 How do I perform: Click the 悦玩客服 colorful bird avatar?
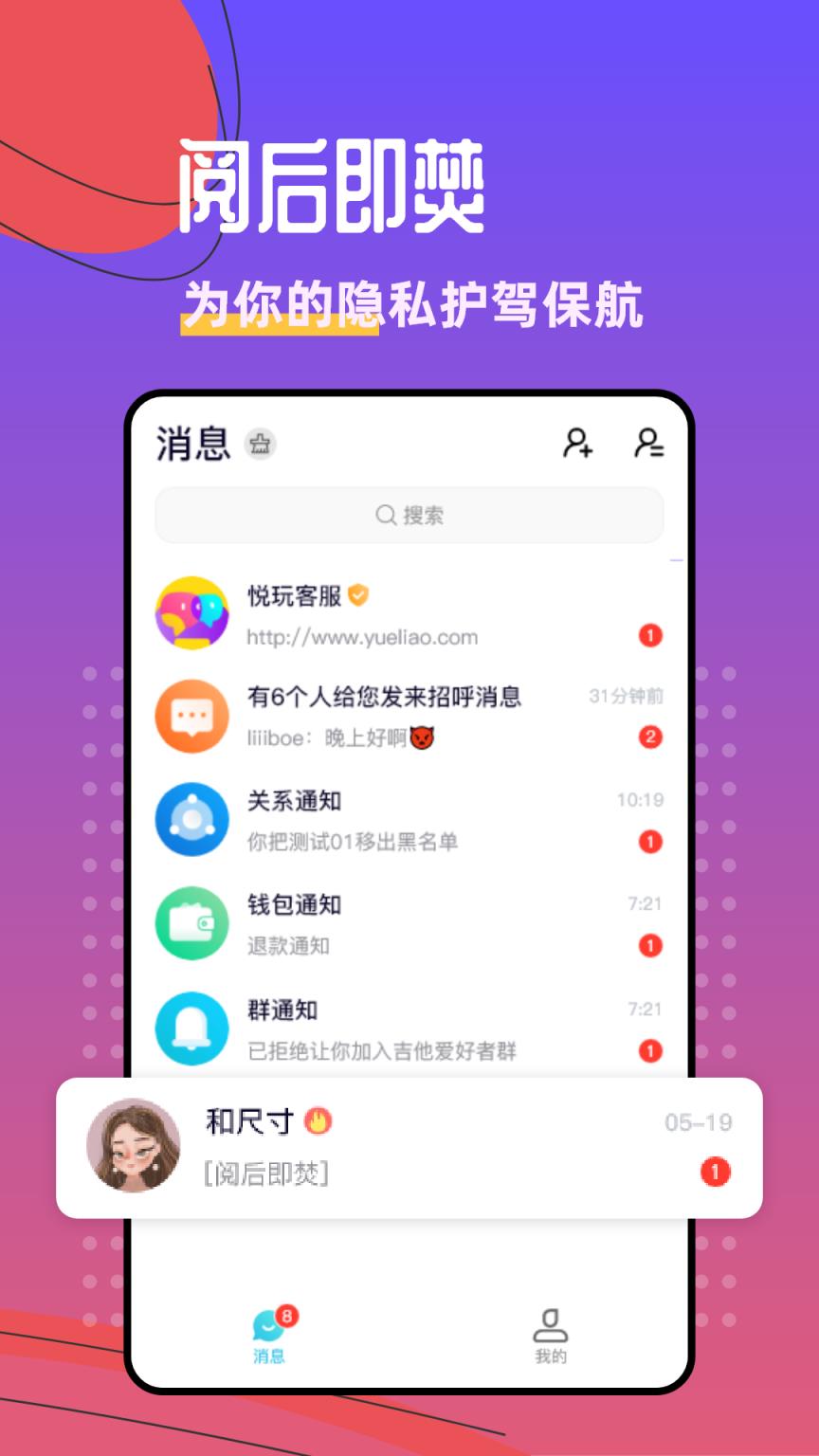(191, 614)
